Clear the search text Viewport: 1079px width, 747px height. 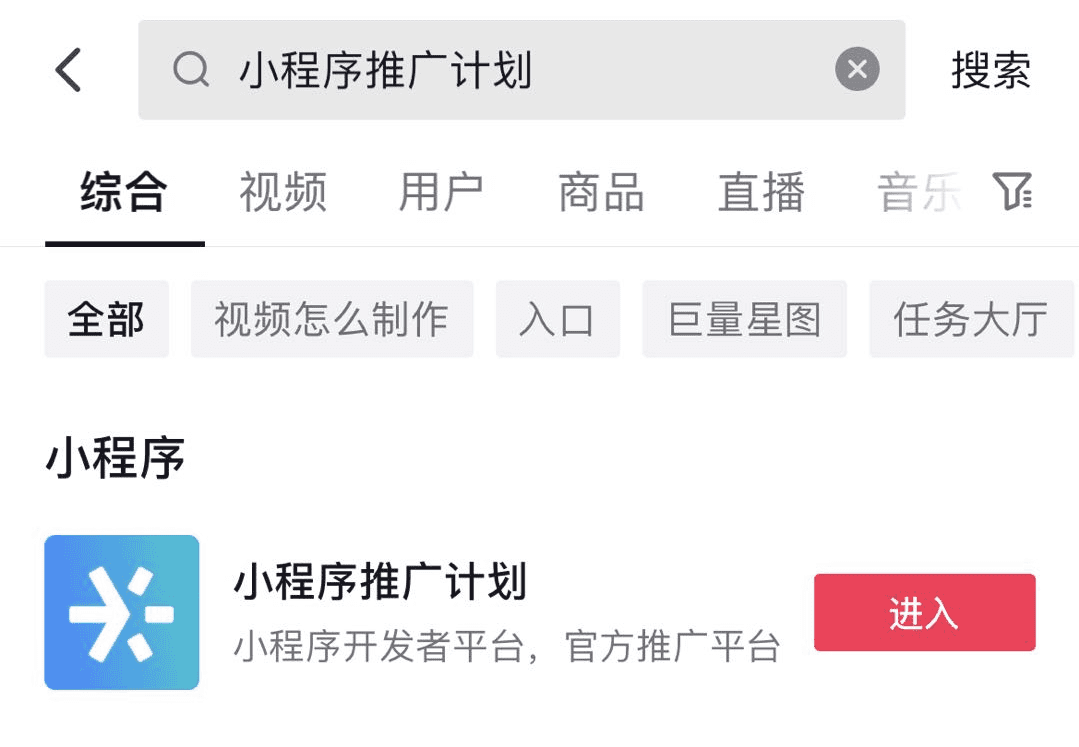(857, 70)
